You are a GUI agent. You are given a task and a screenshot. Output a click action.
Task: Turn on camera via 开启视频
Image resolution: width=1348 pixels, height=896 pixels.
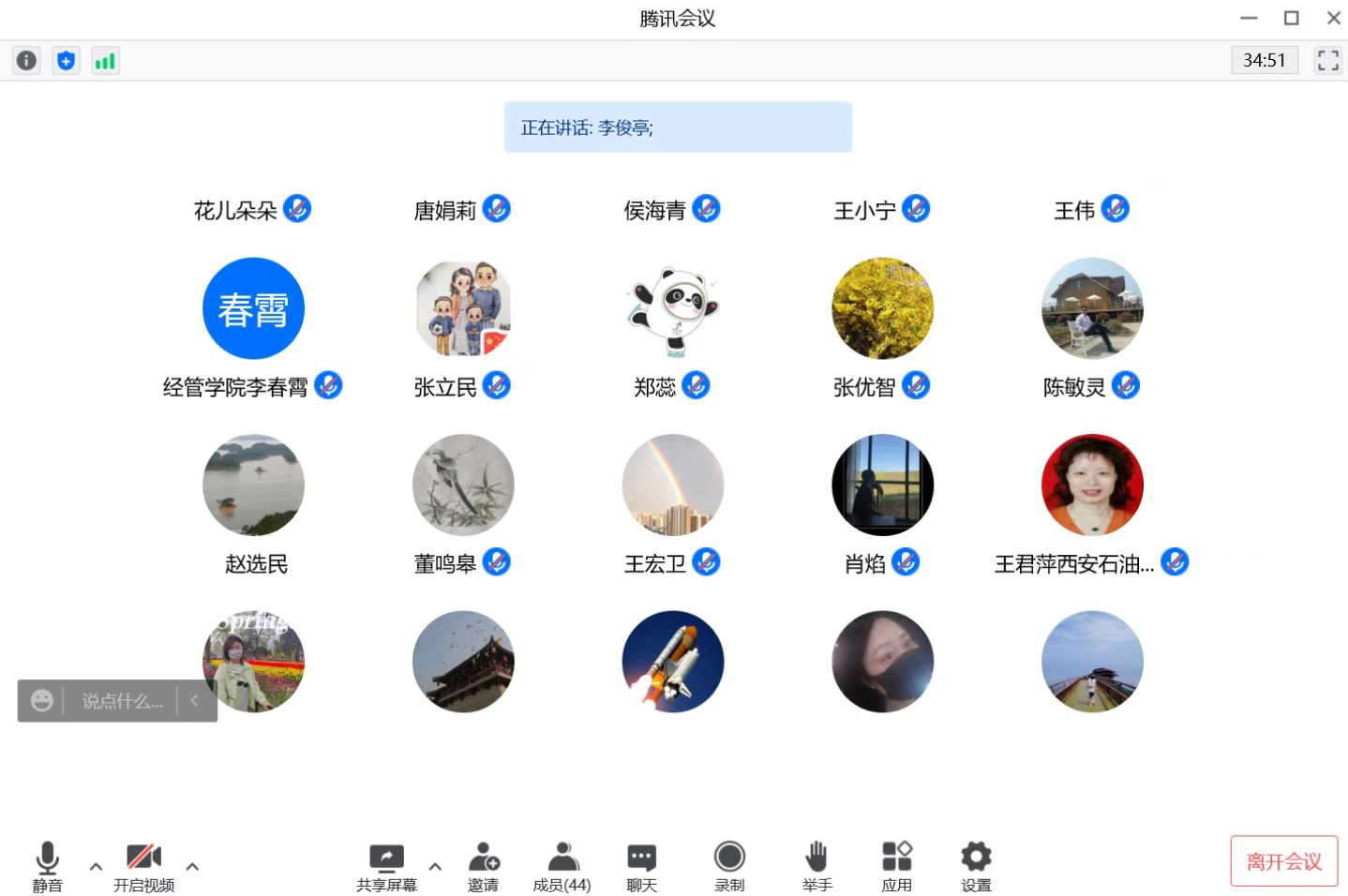tap(143, 865)
